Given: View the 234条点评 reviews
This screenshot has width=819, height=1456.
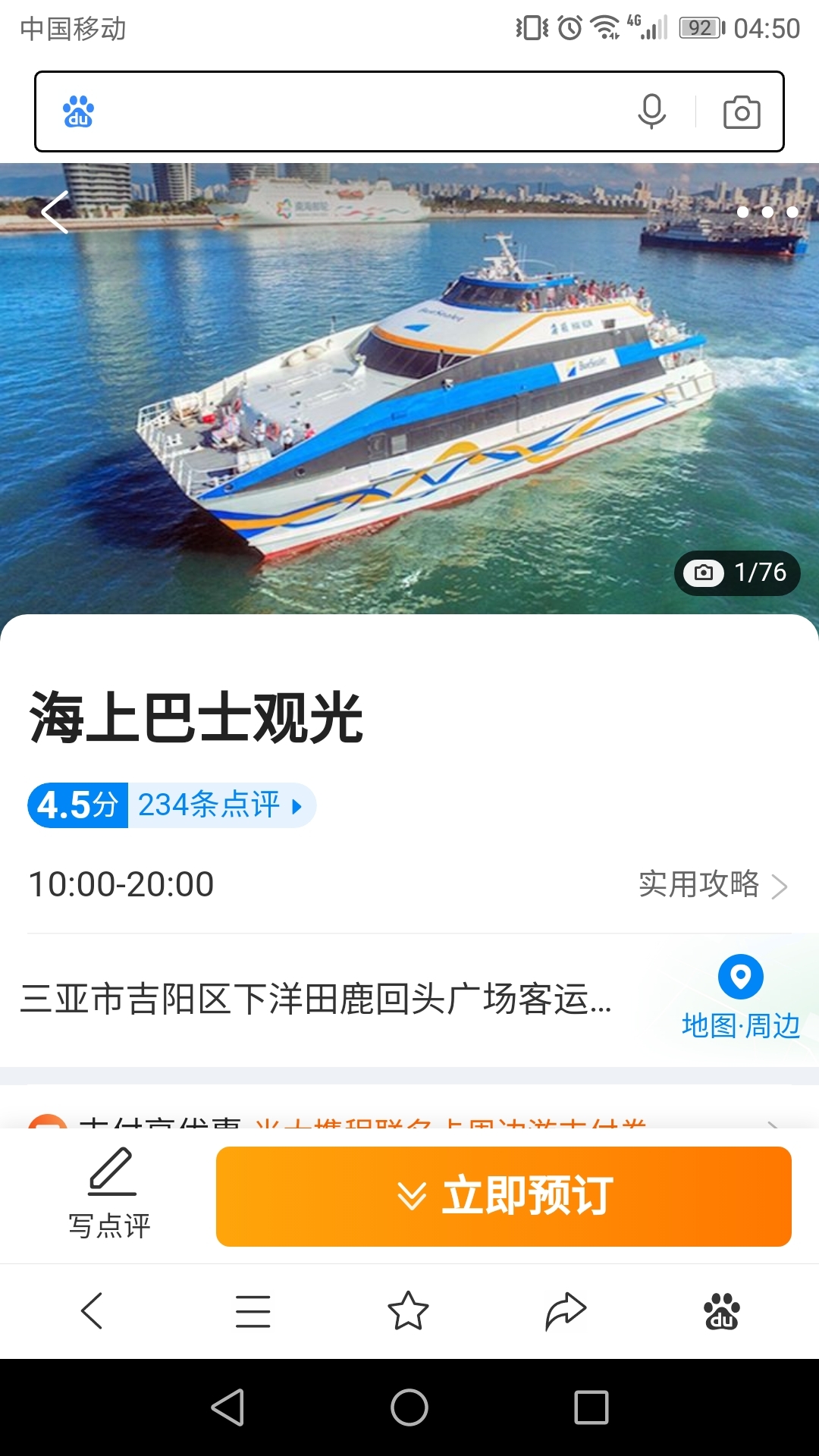Looking at the screenshot, I should 220,805.
